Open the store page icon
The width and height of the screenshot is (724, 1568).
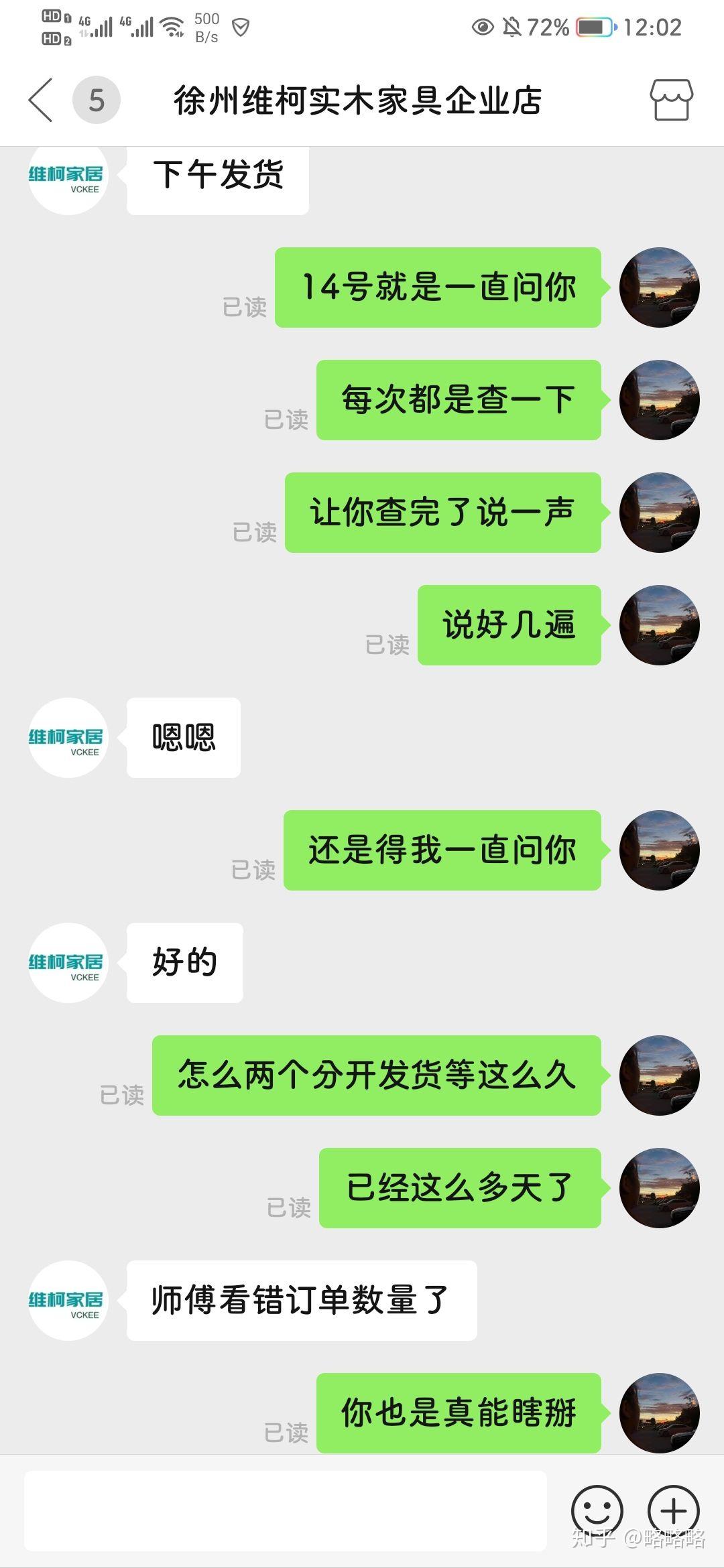671,100
